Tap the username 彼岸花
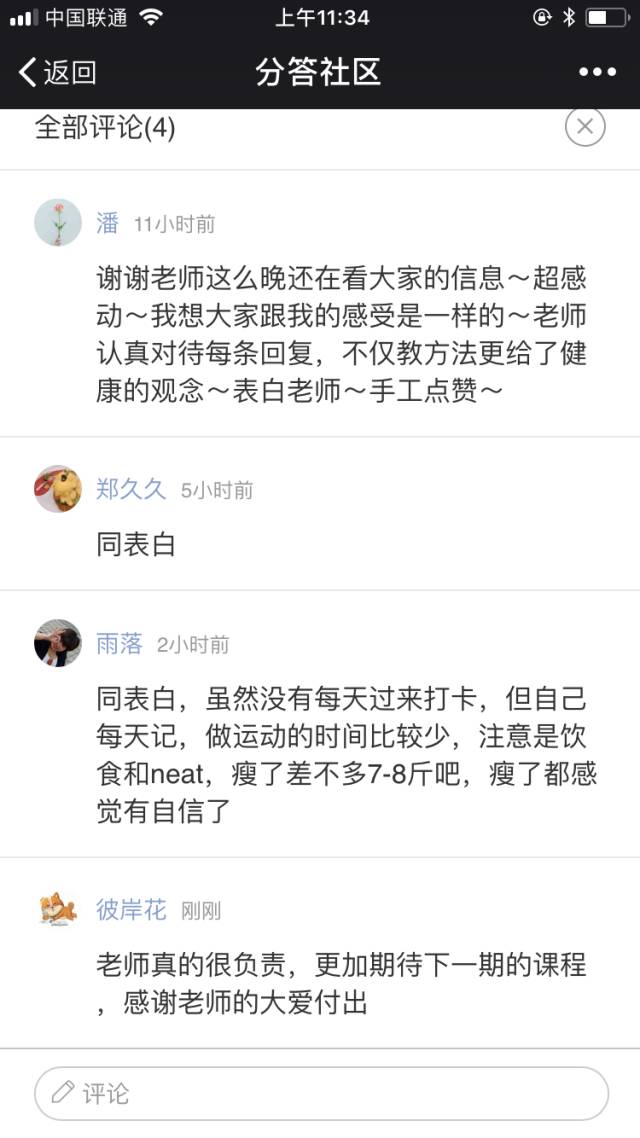Screen dimensions: 640x1138 [x=131, y=909]
